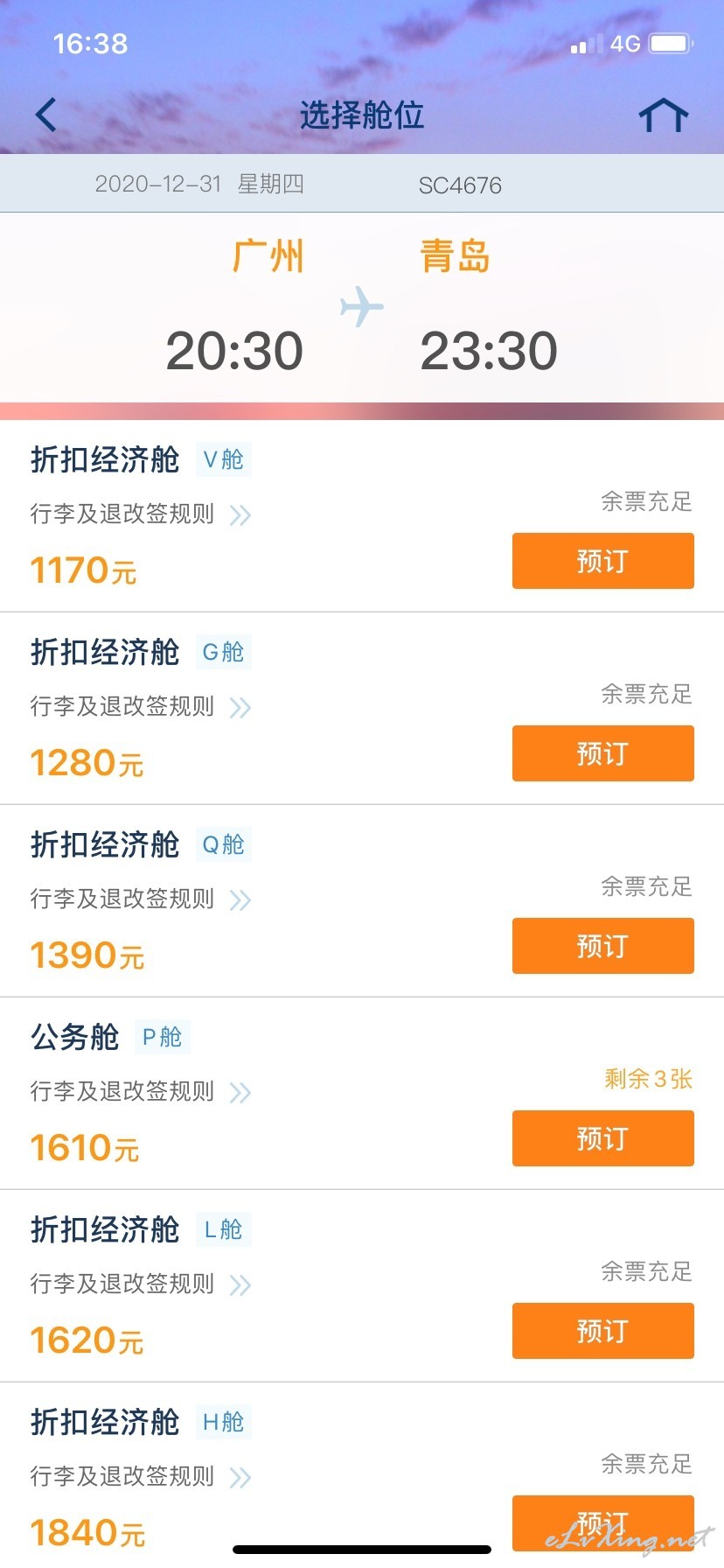
Task: Book the L舱 fare at 1620元
Action: click(602, 1331)
